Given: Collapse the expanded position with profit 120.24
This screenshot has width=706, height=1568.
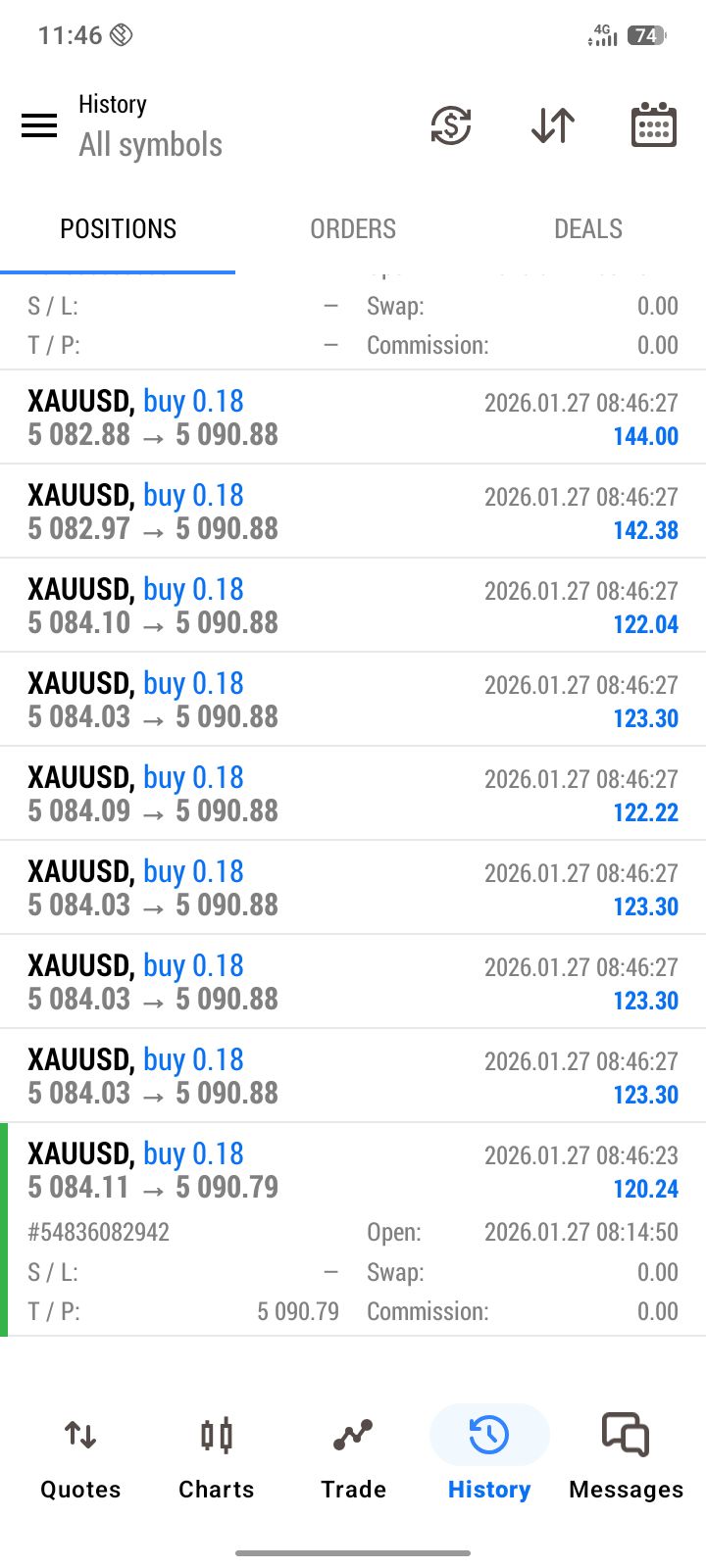Looking at the screenshot, I should [353, 1171].
